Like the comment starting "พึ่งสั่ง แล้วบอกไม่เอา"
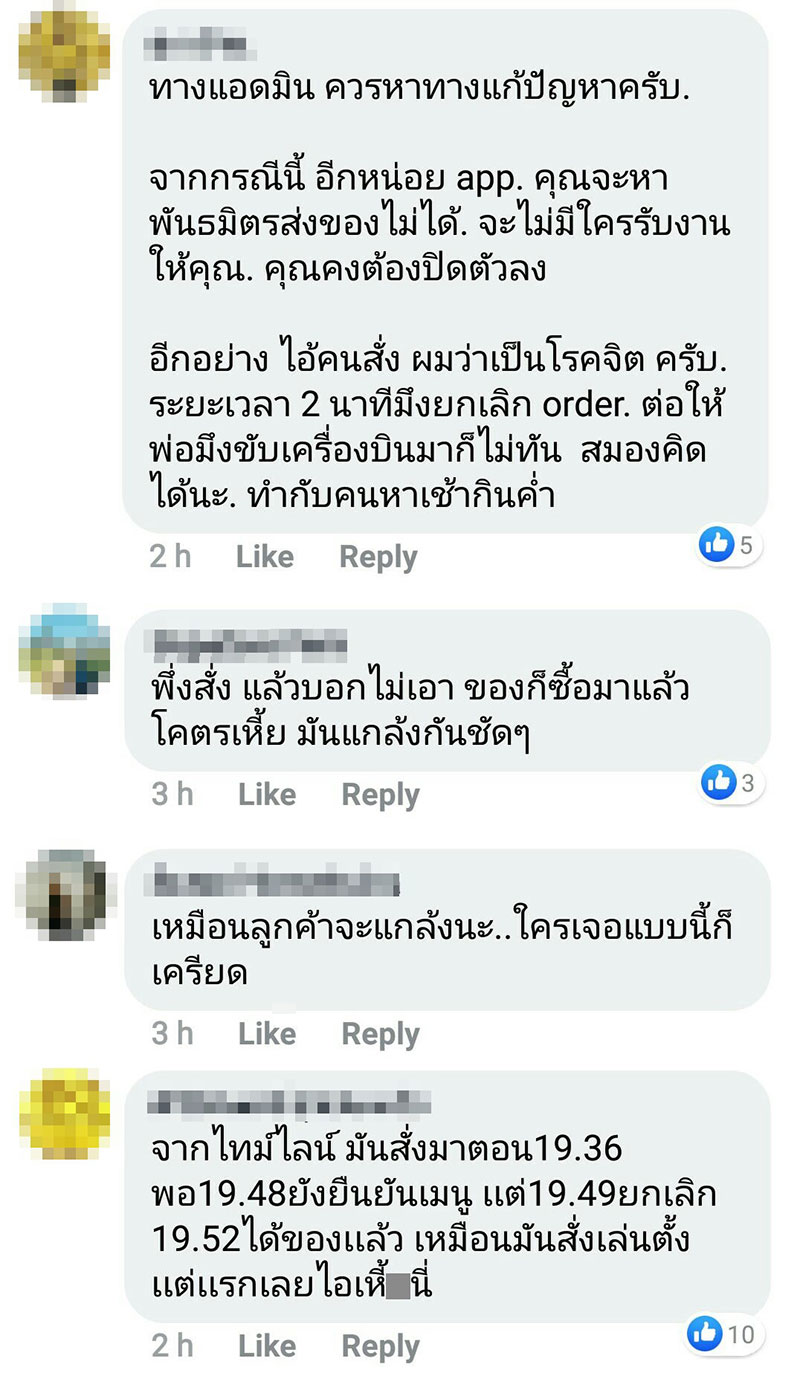This screenshot has height=1393, width=800. pos(267,795)
